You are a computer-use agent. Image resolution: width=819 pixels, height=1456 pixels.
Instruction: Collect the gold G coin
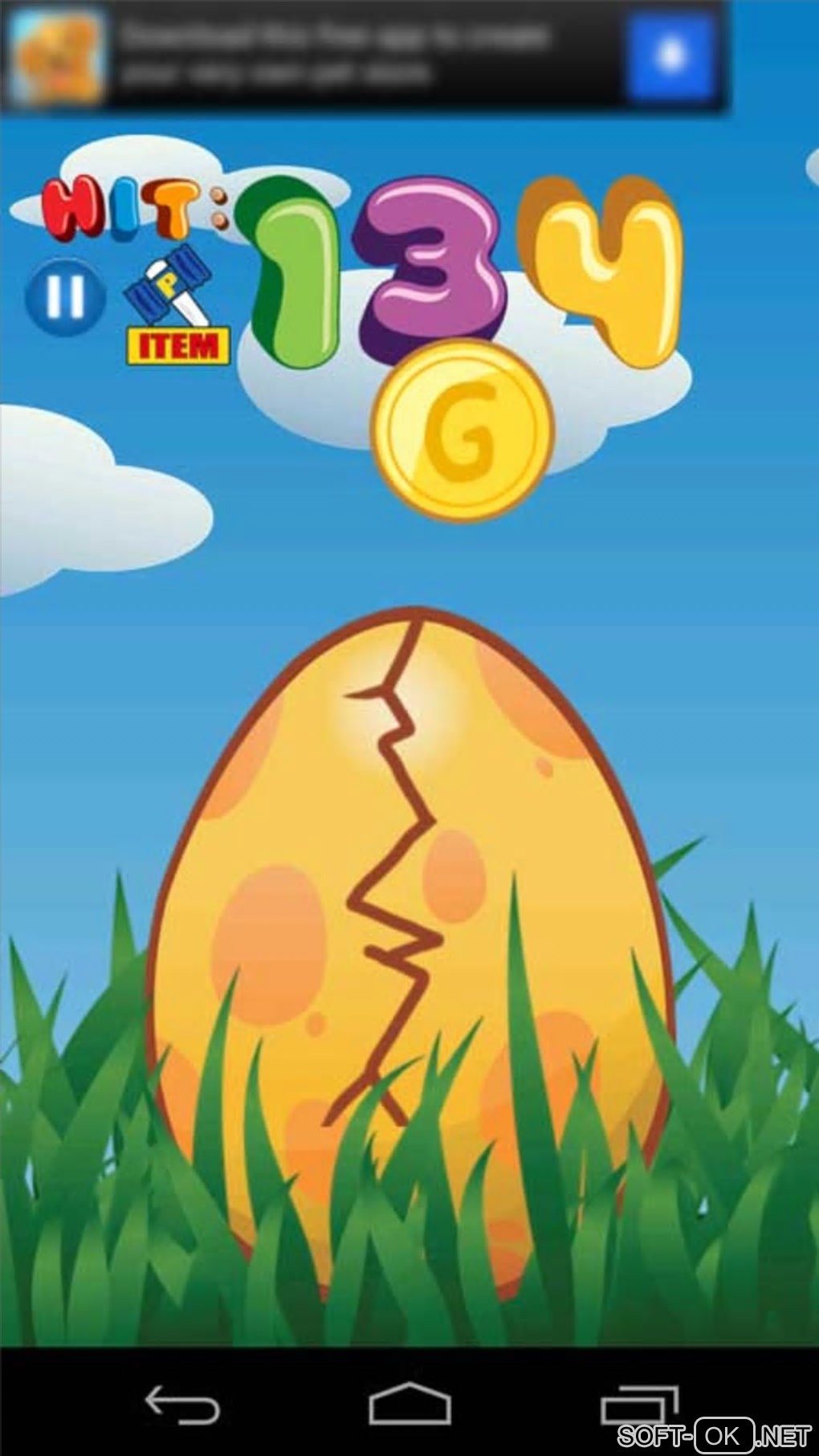click(462, 430)
